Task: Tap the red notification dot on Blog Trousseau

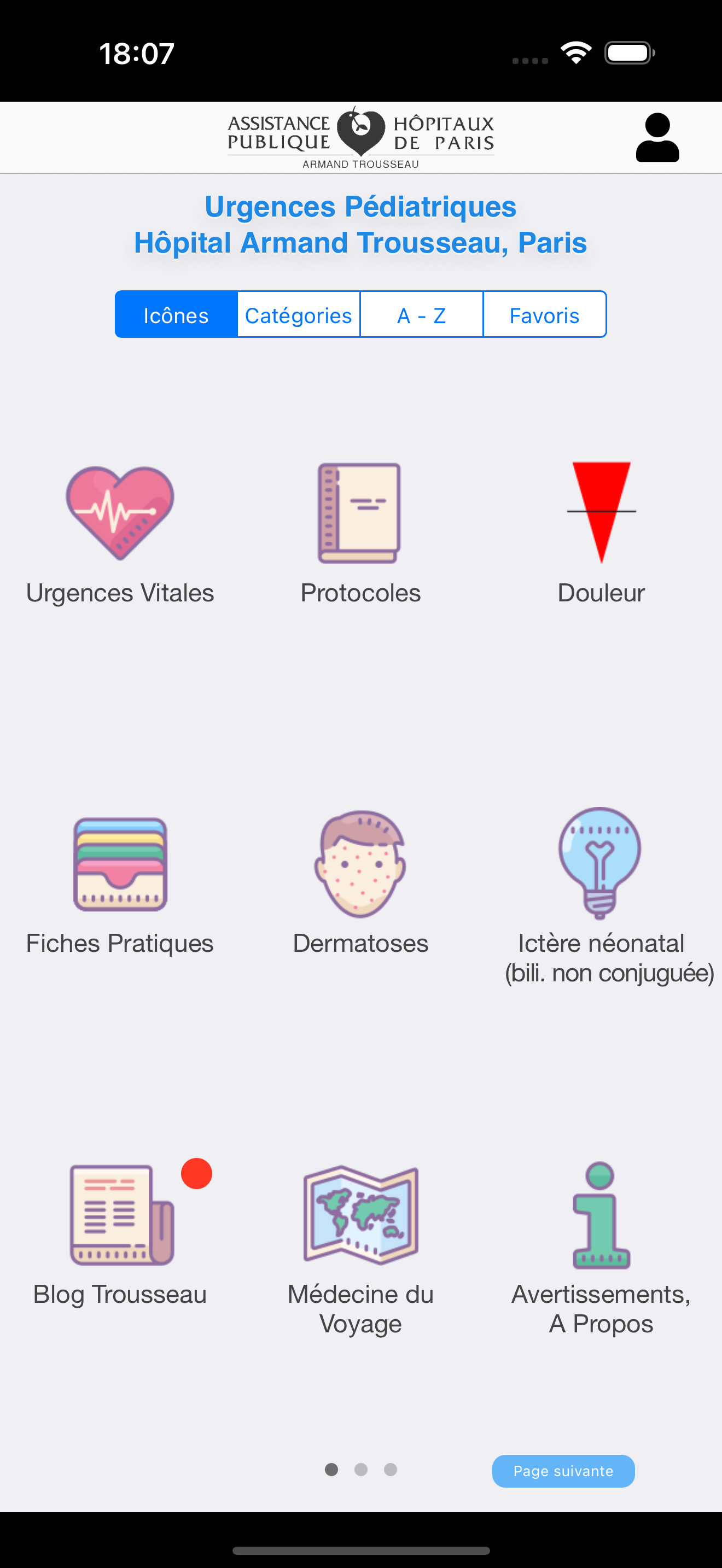Action: pyautogui.click(x=197, y=1174)
